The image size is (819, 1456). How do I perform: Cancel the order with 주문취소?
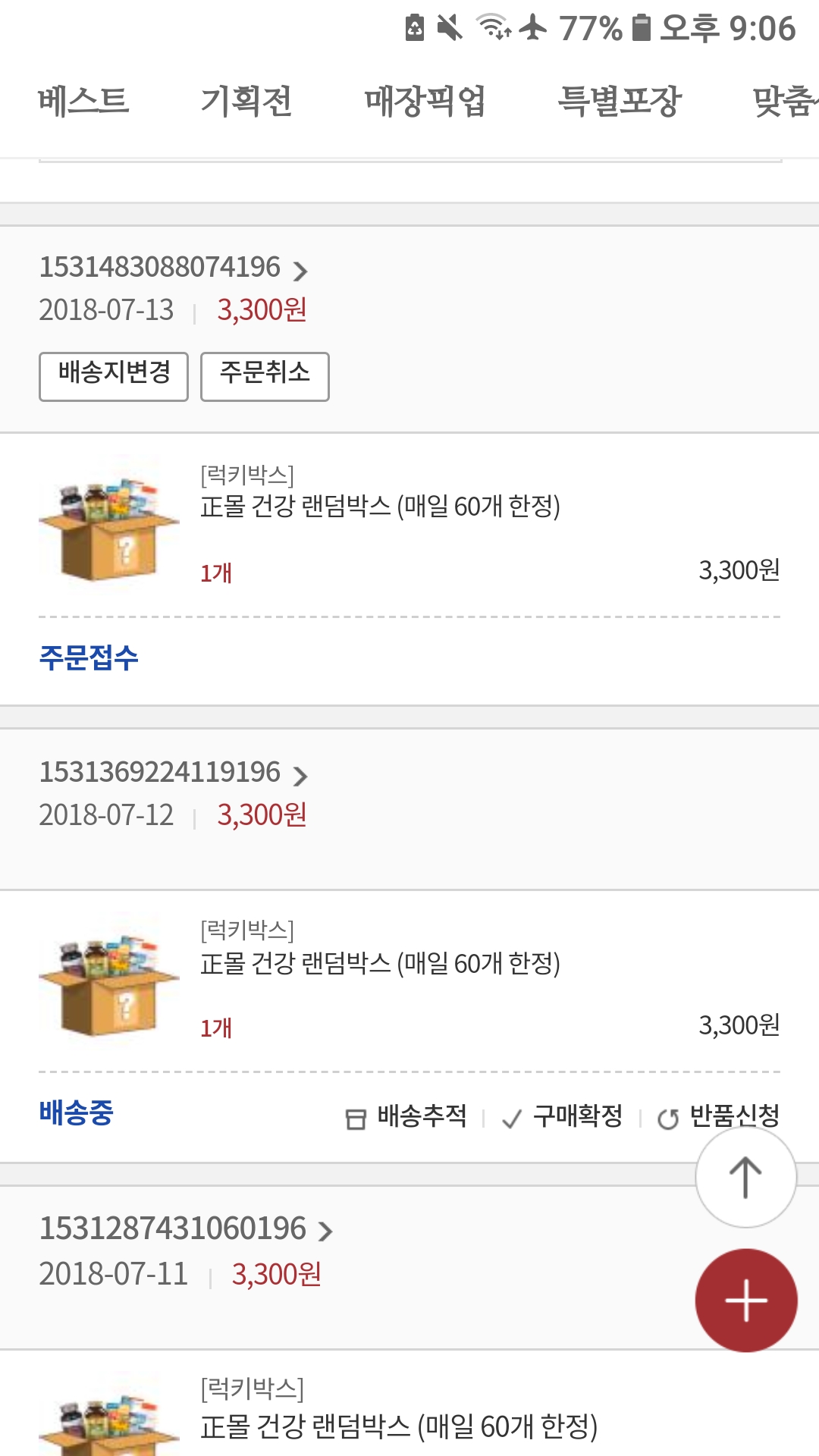[x=265, y=376]
